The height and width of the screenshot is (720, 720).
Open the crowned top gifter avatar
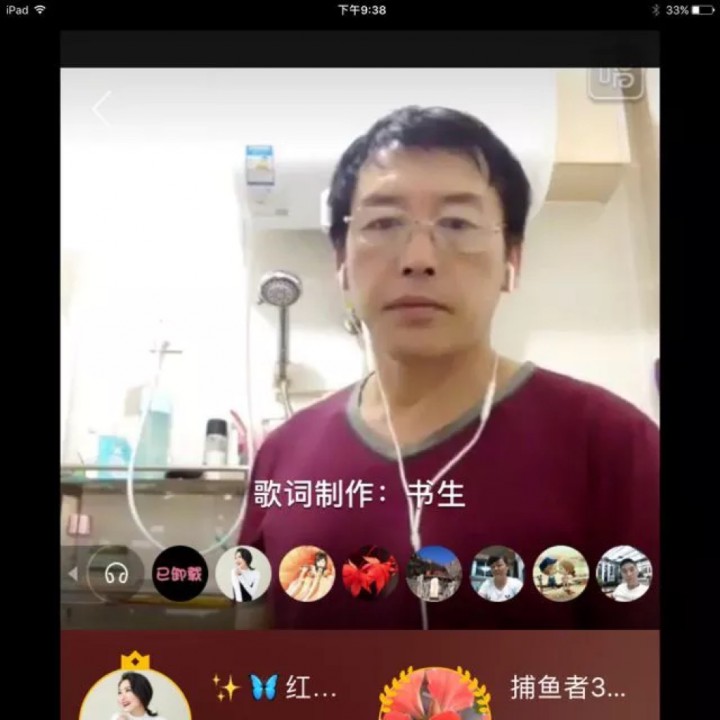point(135,694)
